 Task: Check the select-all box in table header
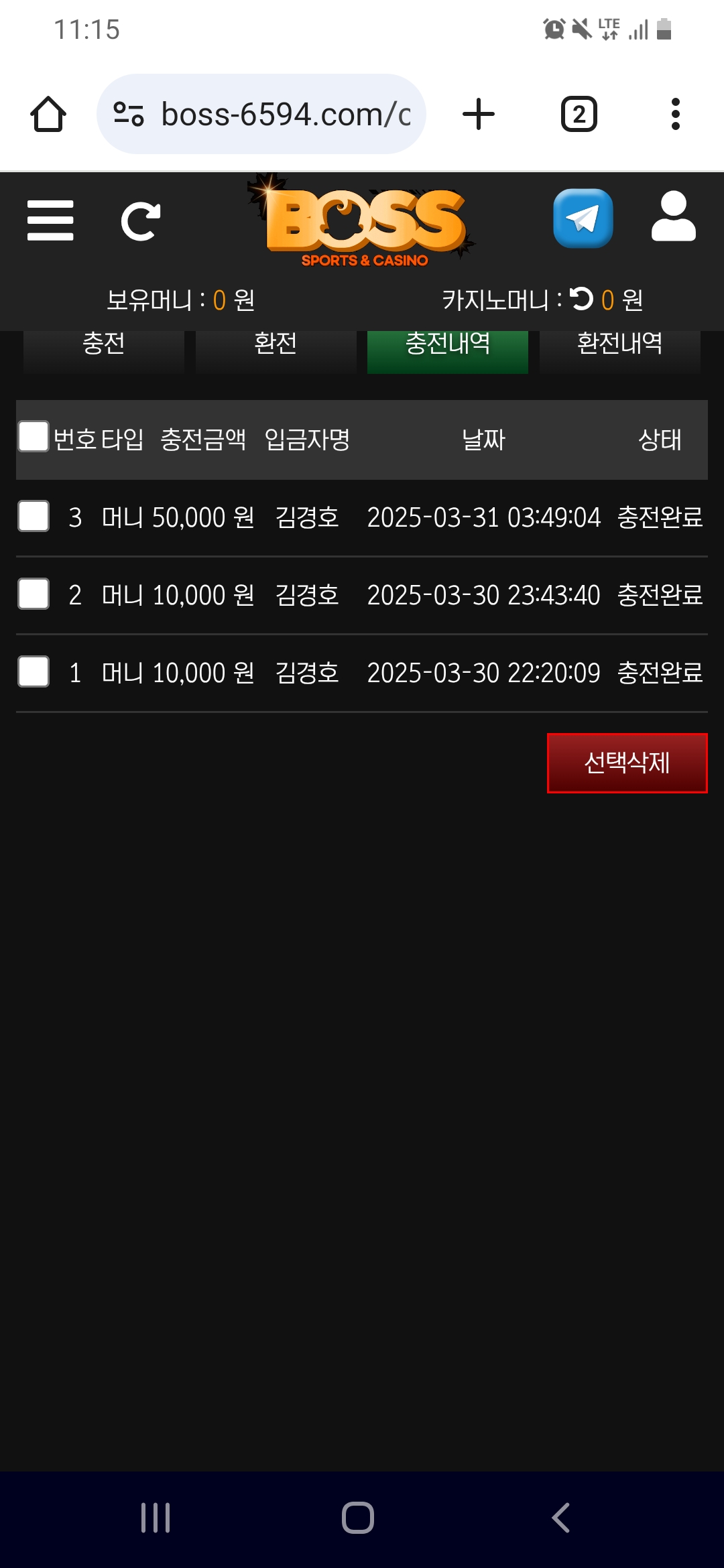tap(34, 437)
